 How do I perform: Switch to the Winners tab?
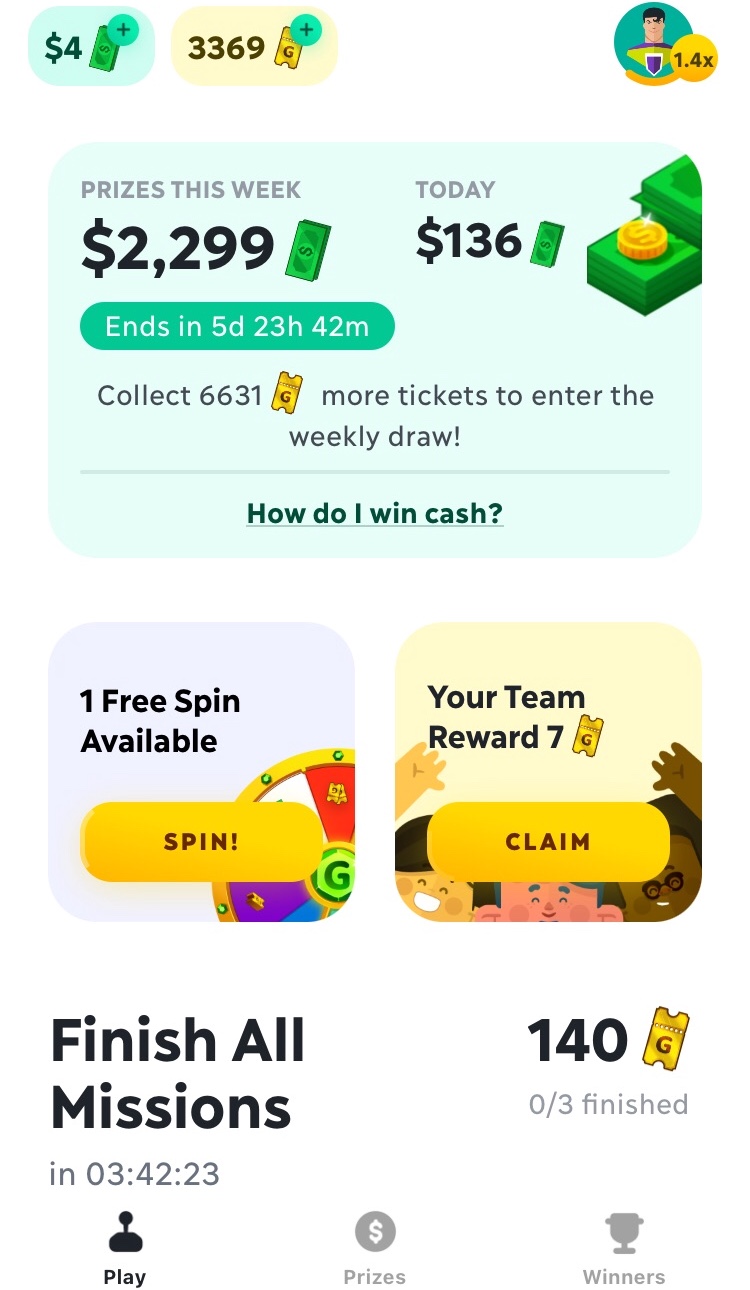[624, 1250]
